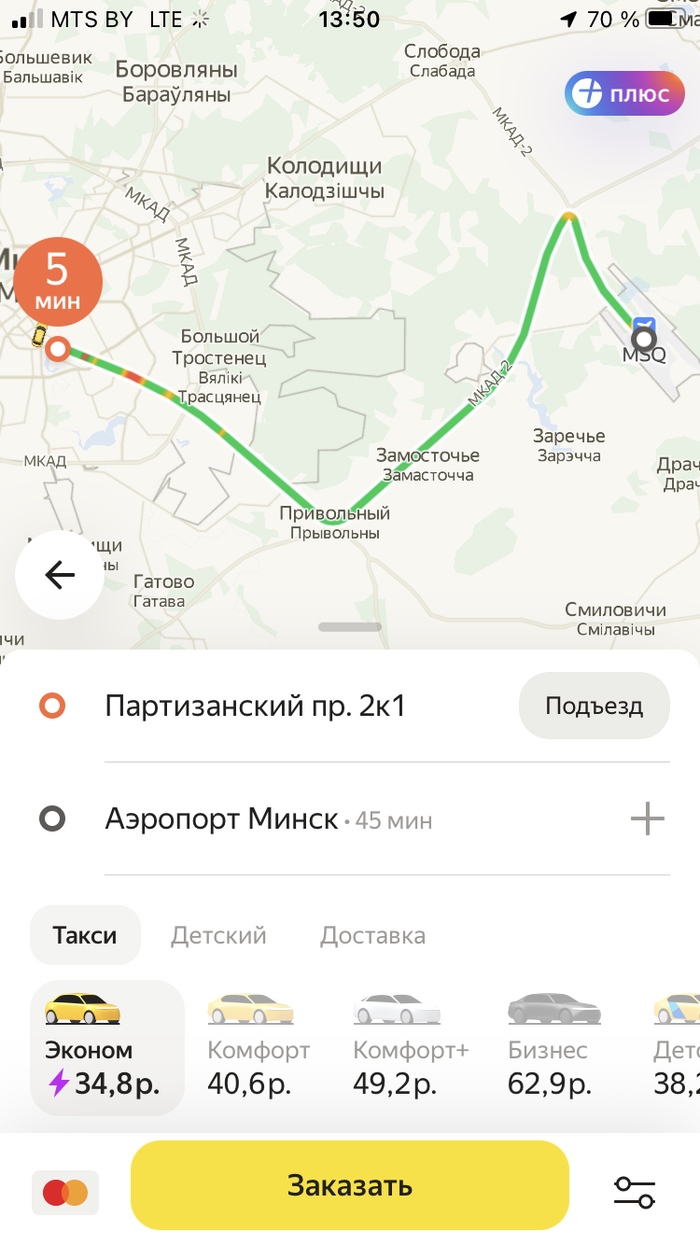The height and width of the screenshot is (1245, 700).
Task: Edit pickup address Партизанский пр. 2к1
Action: pos(255,706)
